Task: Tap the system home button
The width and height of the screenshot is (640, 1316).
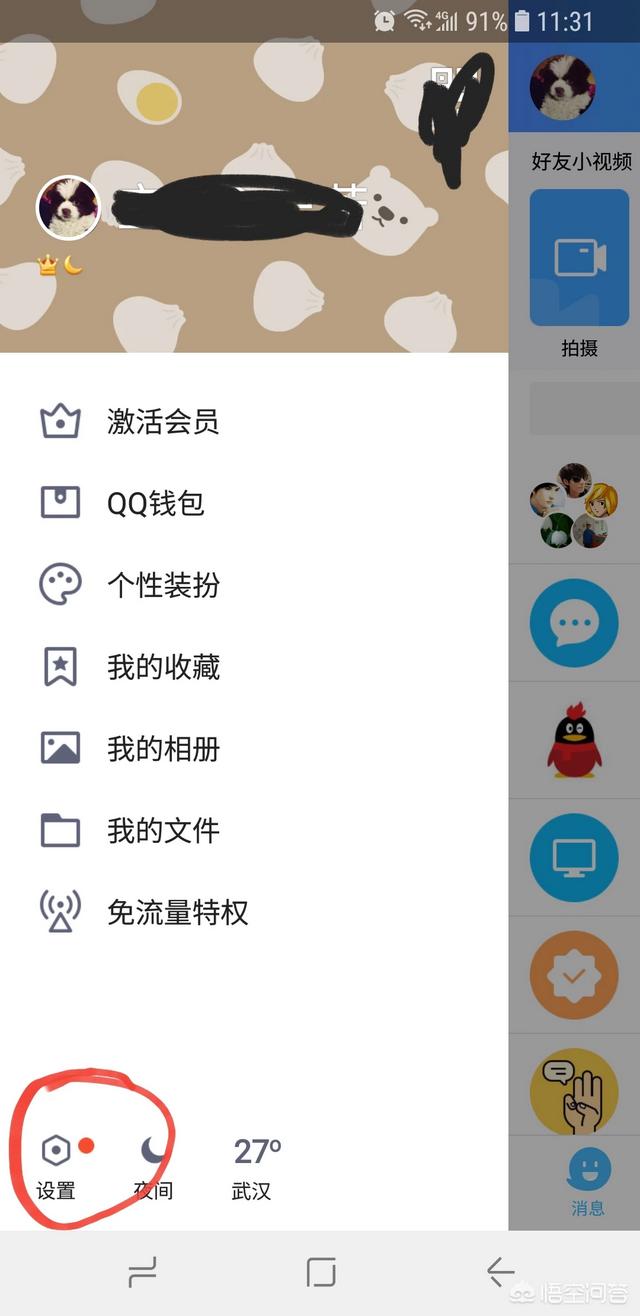Action: (x=320, y=1272)
